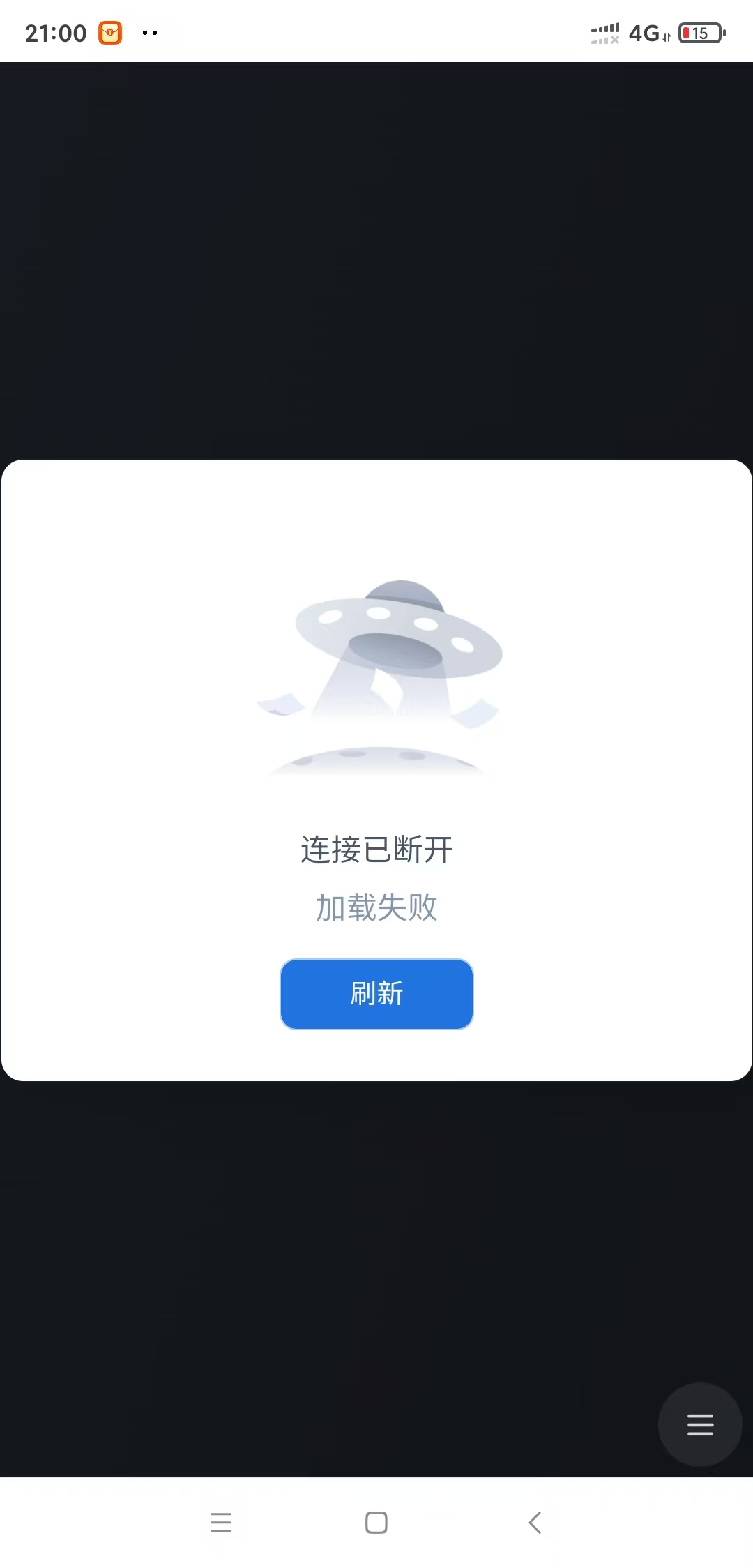Tap the home square navigation icon
753x1568 pixels.
[376, 1523]
